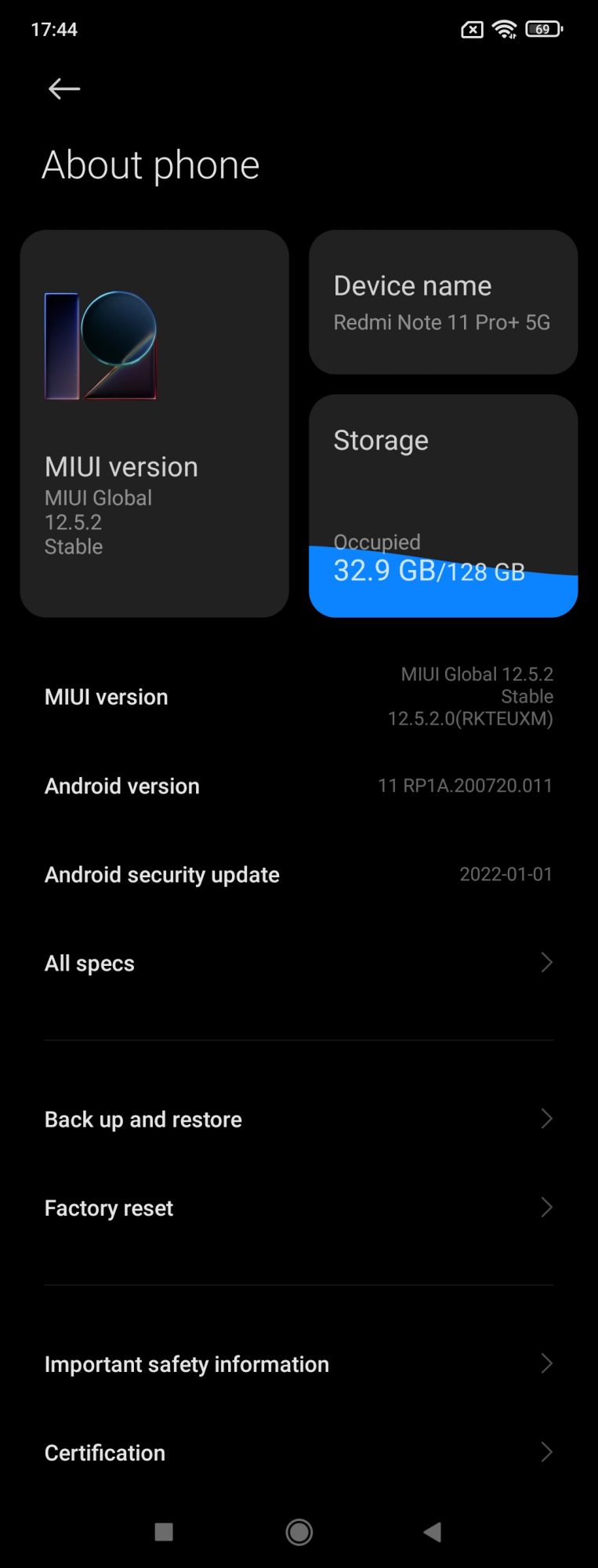Go back using the top arrow
The image size is (598, 1568).
click(64, 89)
